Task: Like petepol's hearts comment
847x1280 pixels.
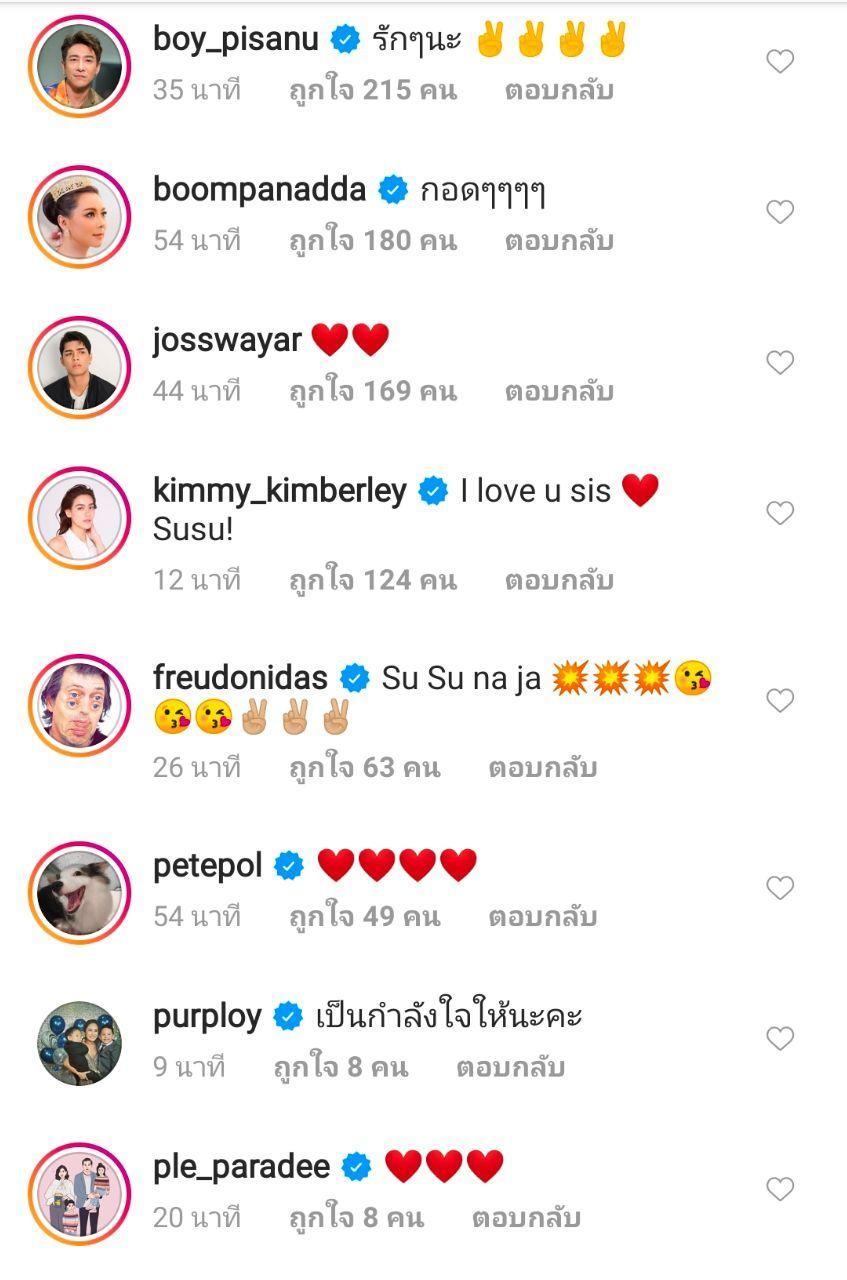Action: point(780,888)
